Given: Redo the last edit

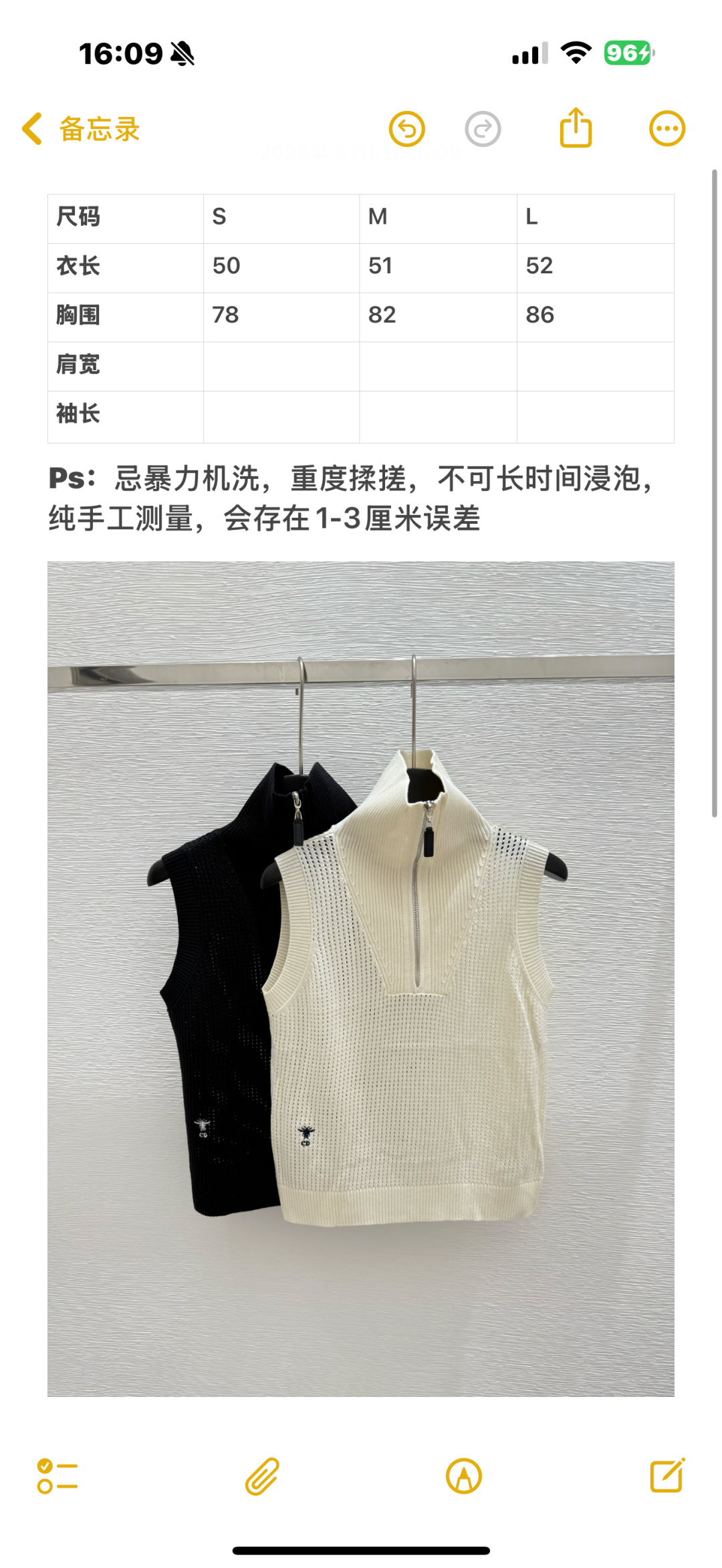Looking at the screenshot, I should [x=483, y=129].
